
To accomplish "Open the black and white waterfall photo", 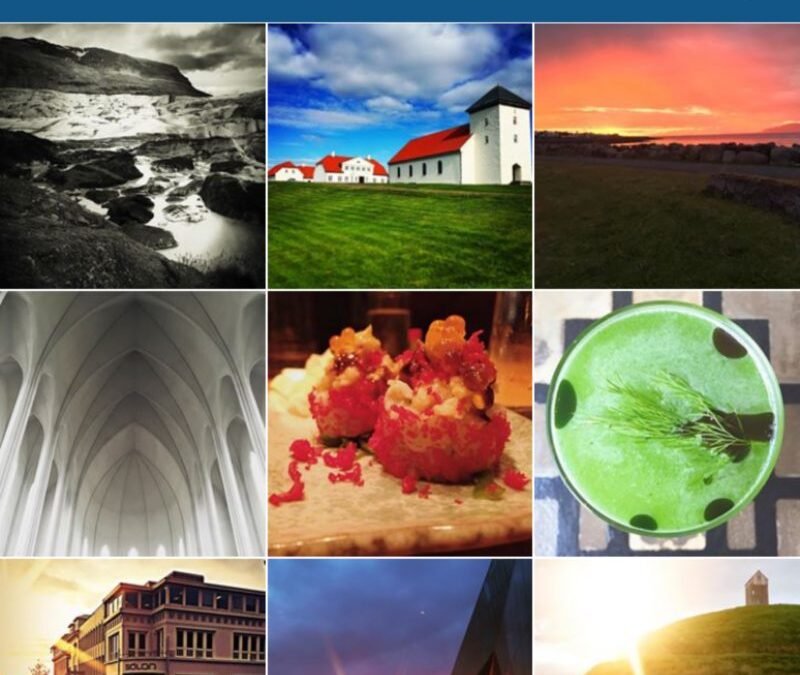I will click(x=132, y=156).
